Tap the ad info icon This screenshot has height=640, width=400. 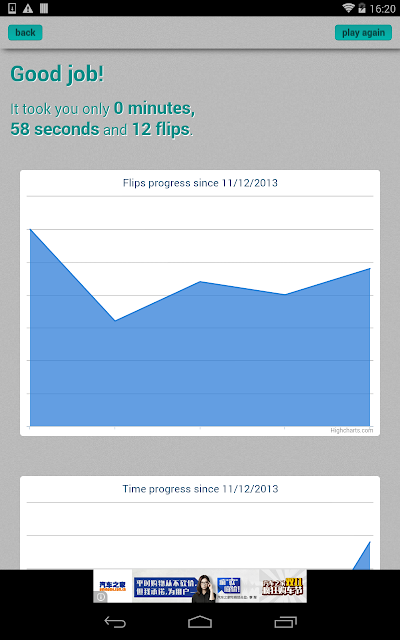click(x=101, y=597)
